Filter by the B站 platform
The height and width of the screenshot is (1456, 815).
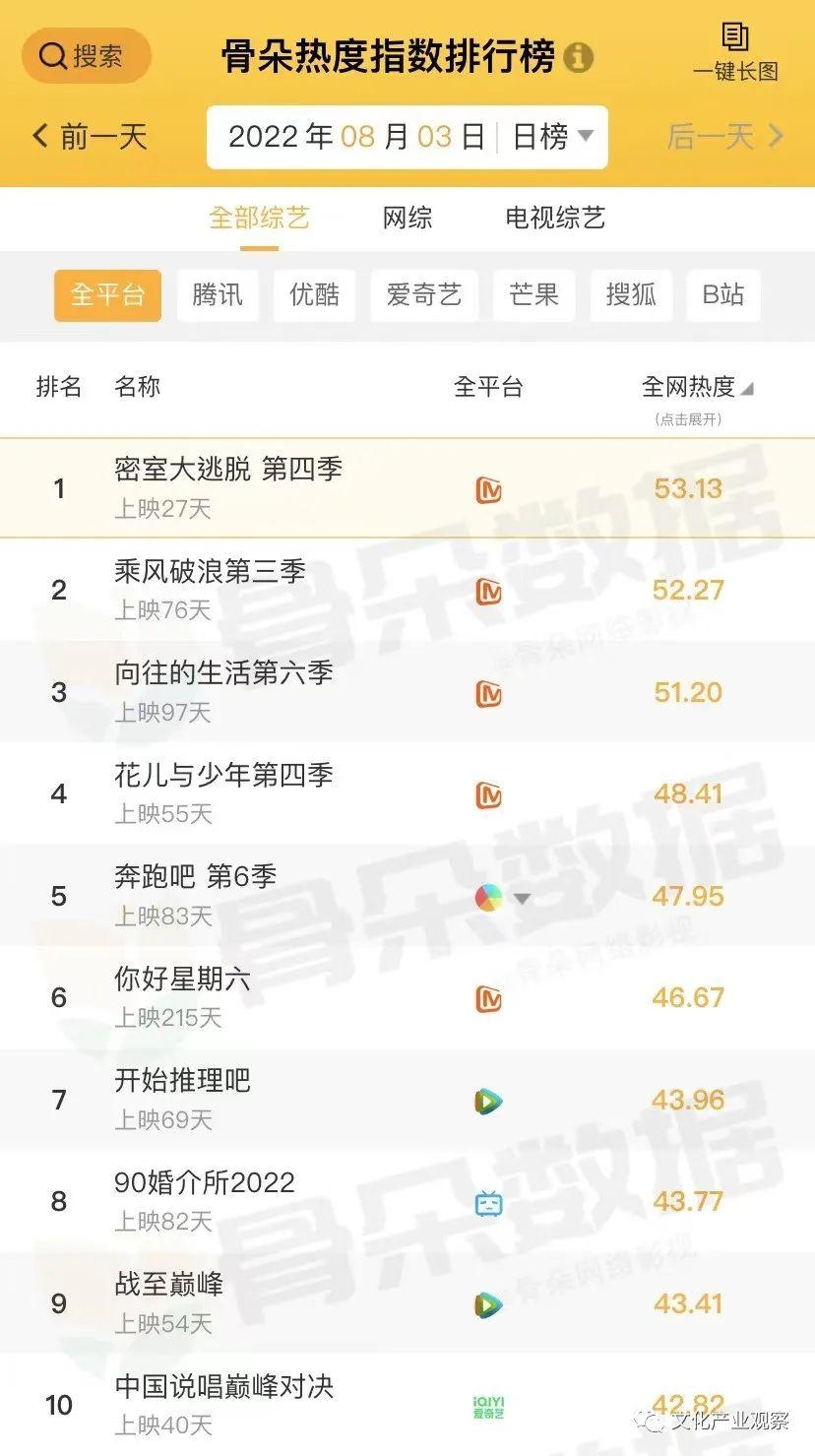tap(723, 294)
